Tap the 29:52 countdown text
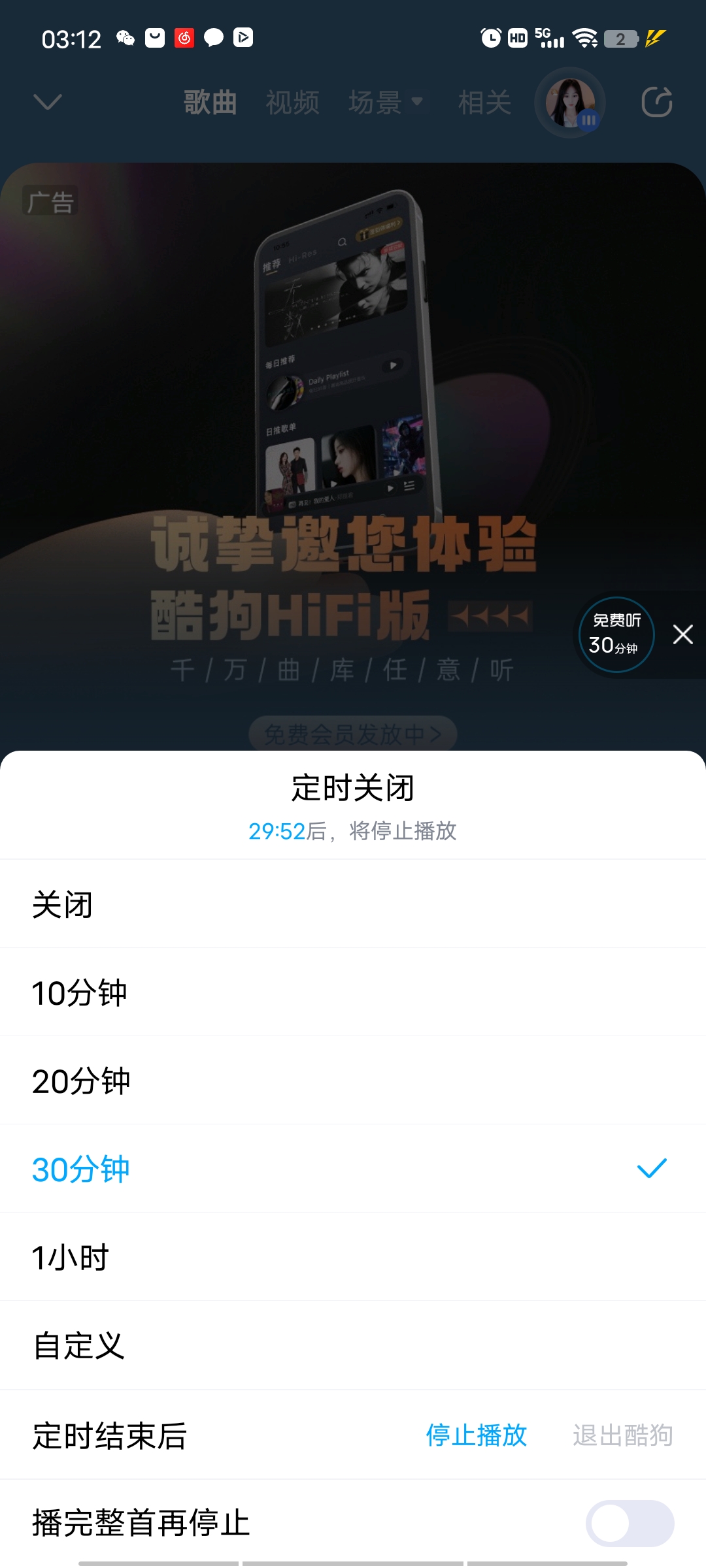 tap(277, 831)
